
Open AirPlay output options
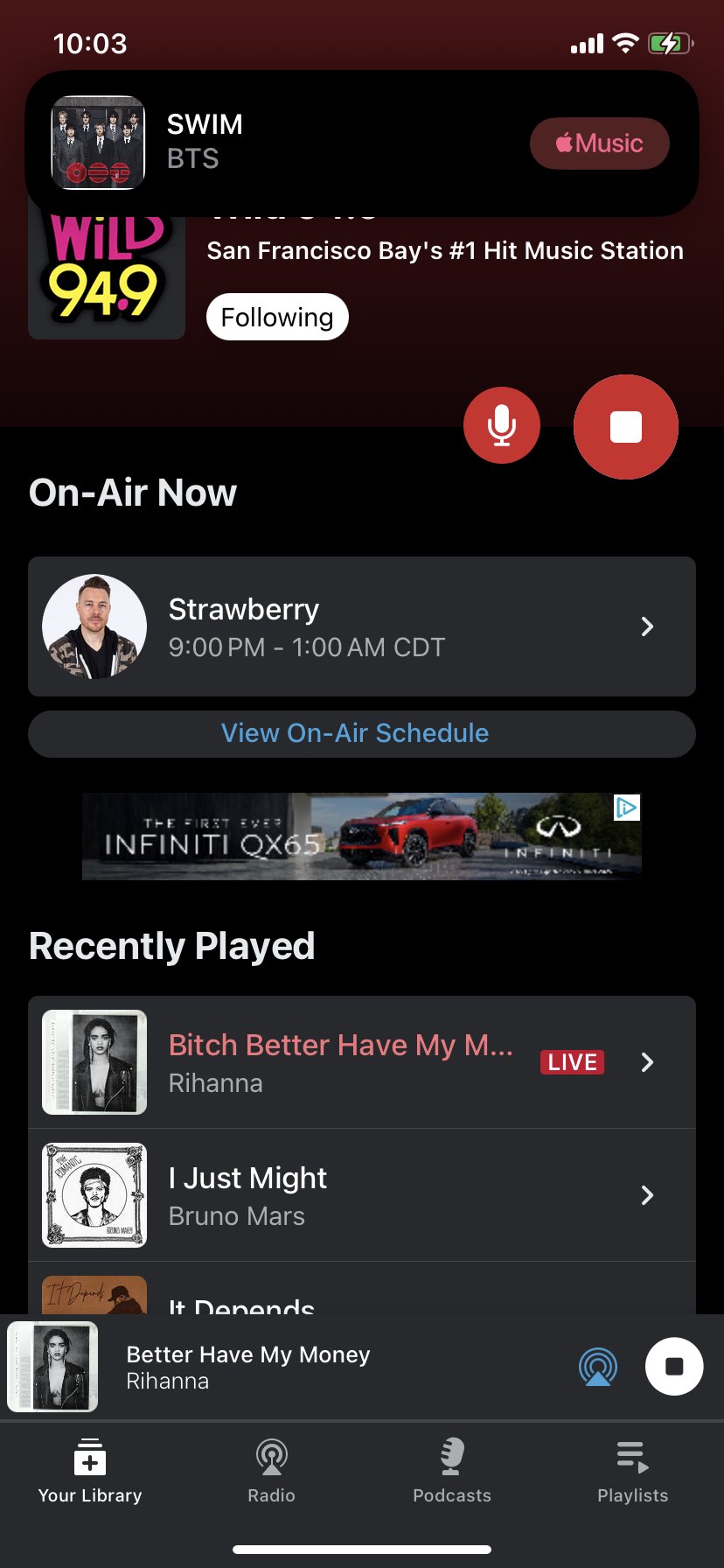(598, 1367)
